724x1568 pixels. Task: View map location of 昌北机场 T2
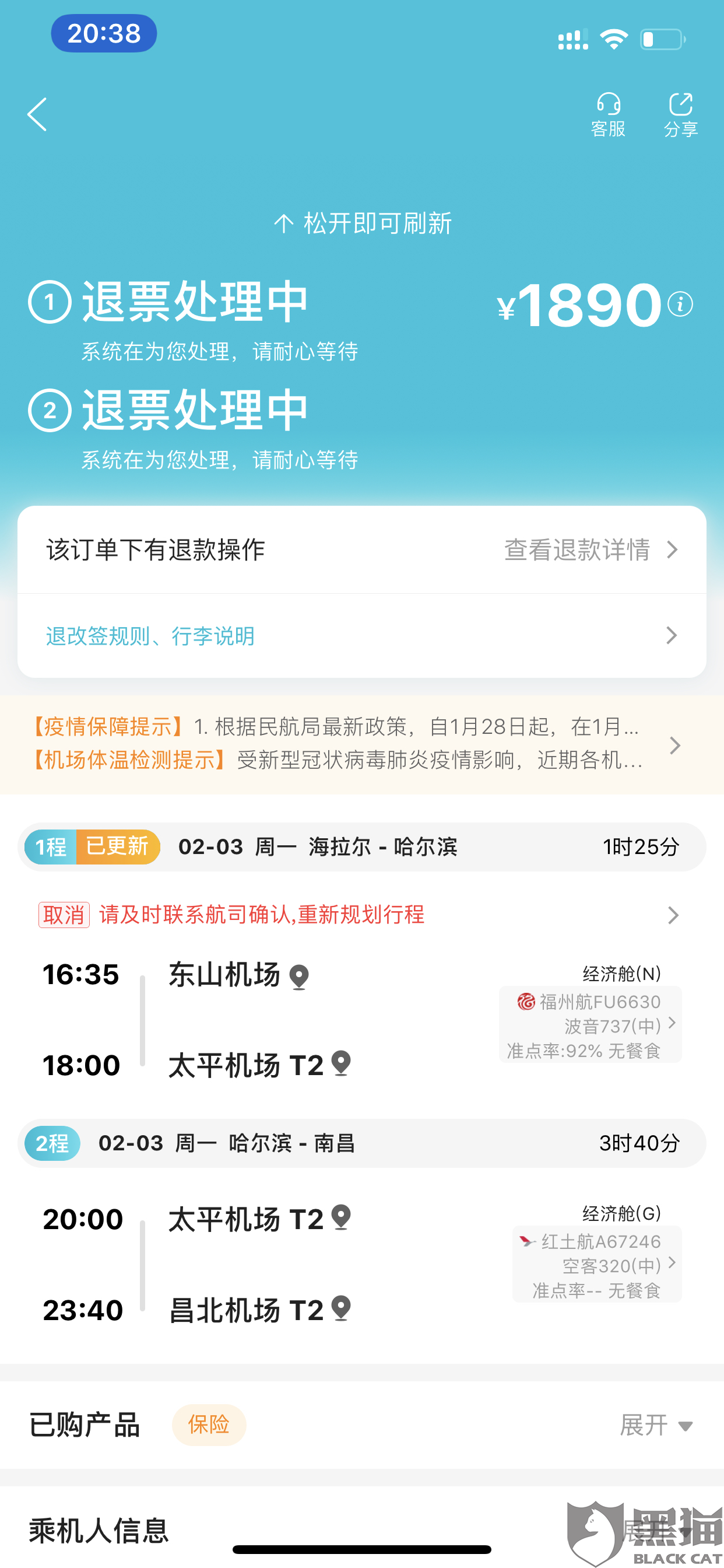pos(342,1308)
